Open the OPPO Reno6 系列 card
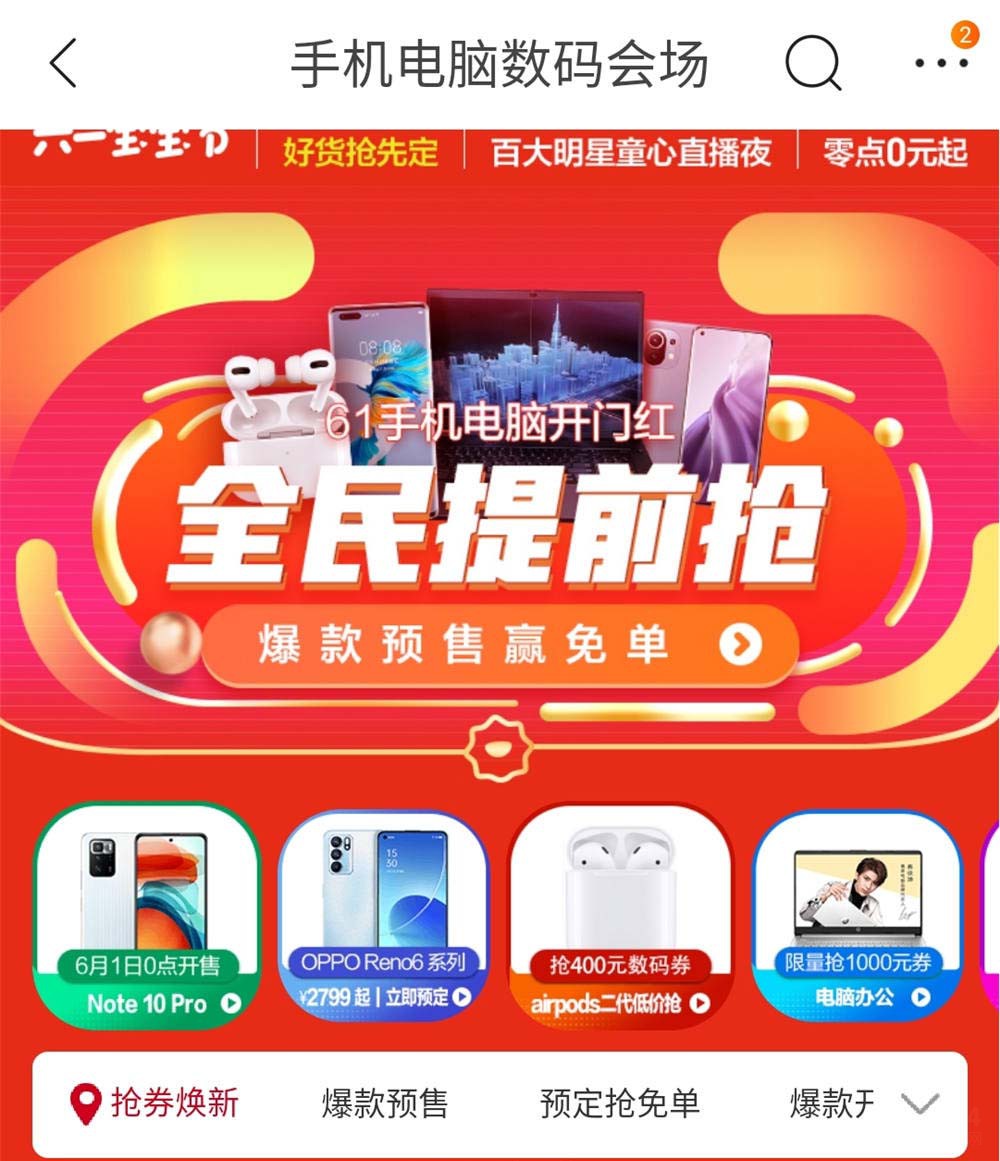 click(x=383, y=914)
